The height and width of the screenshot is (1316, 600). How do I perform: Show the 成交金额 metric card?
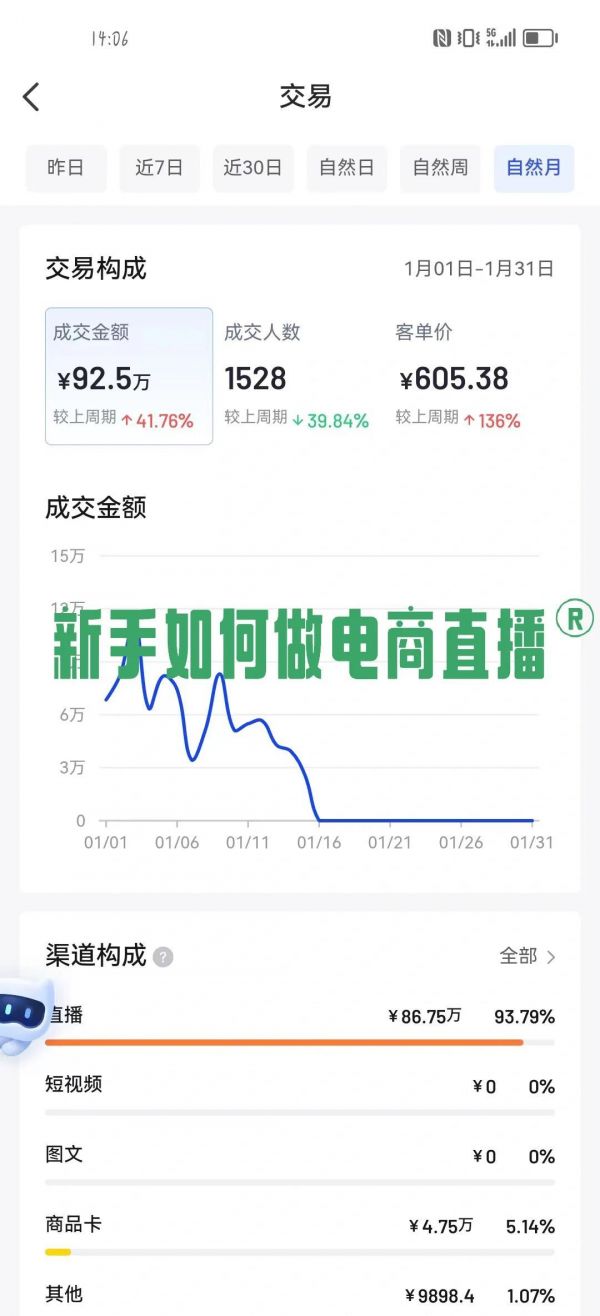tap(129, 376)
